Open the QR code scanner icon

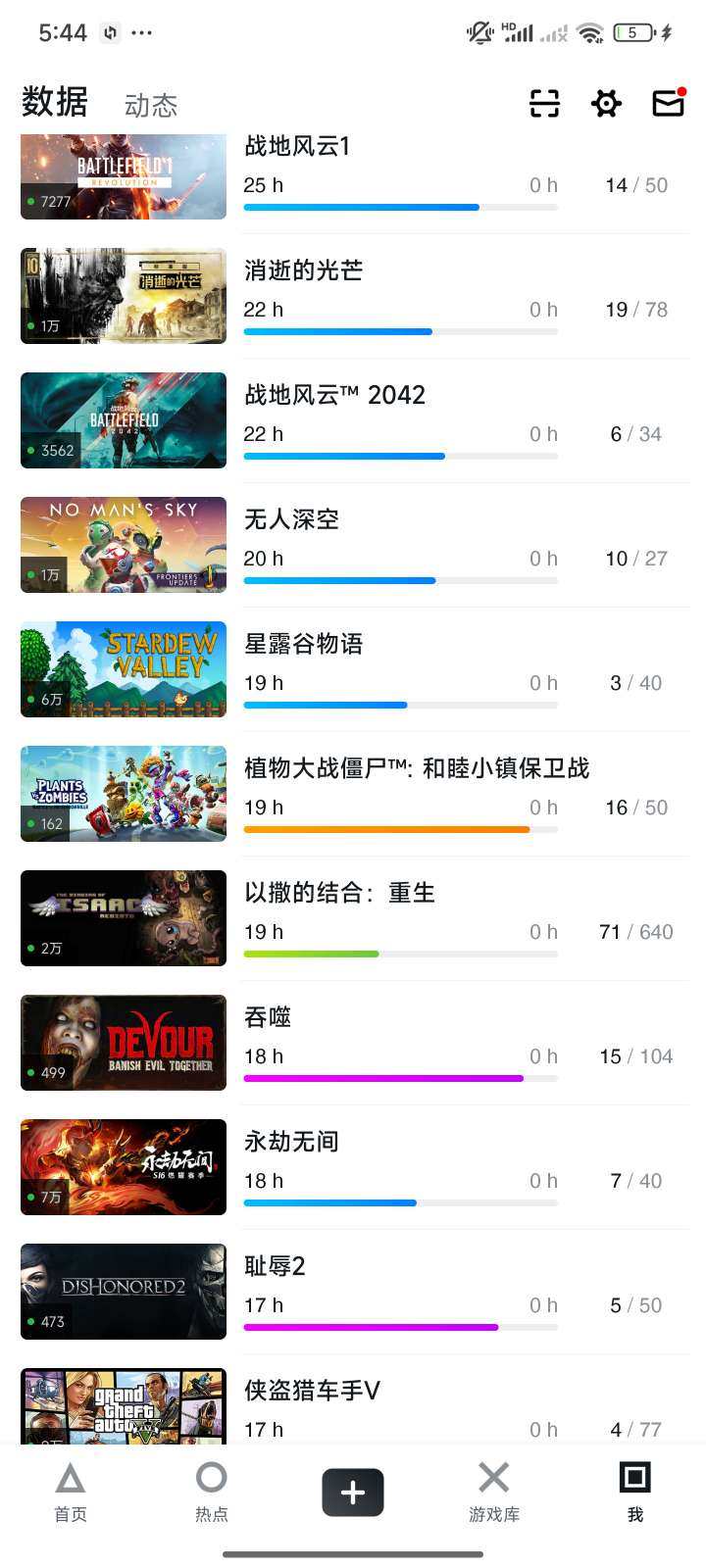point(544,103)
